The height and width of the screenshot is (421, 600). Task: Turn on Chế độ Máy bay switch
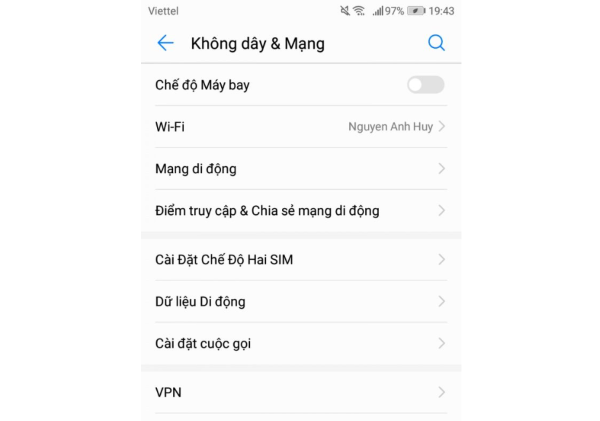click(425, 85)
